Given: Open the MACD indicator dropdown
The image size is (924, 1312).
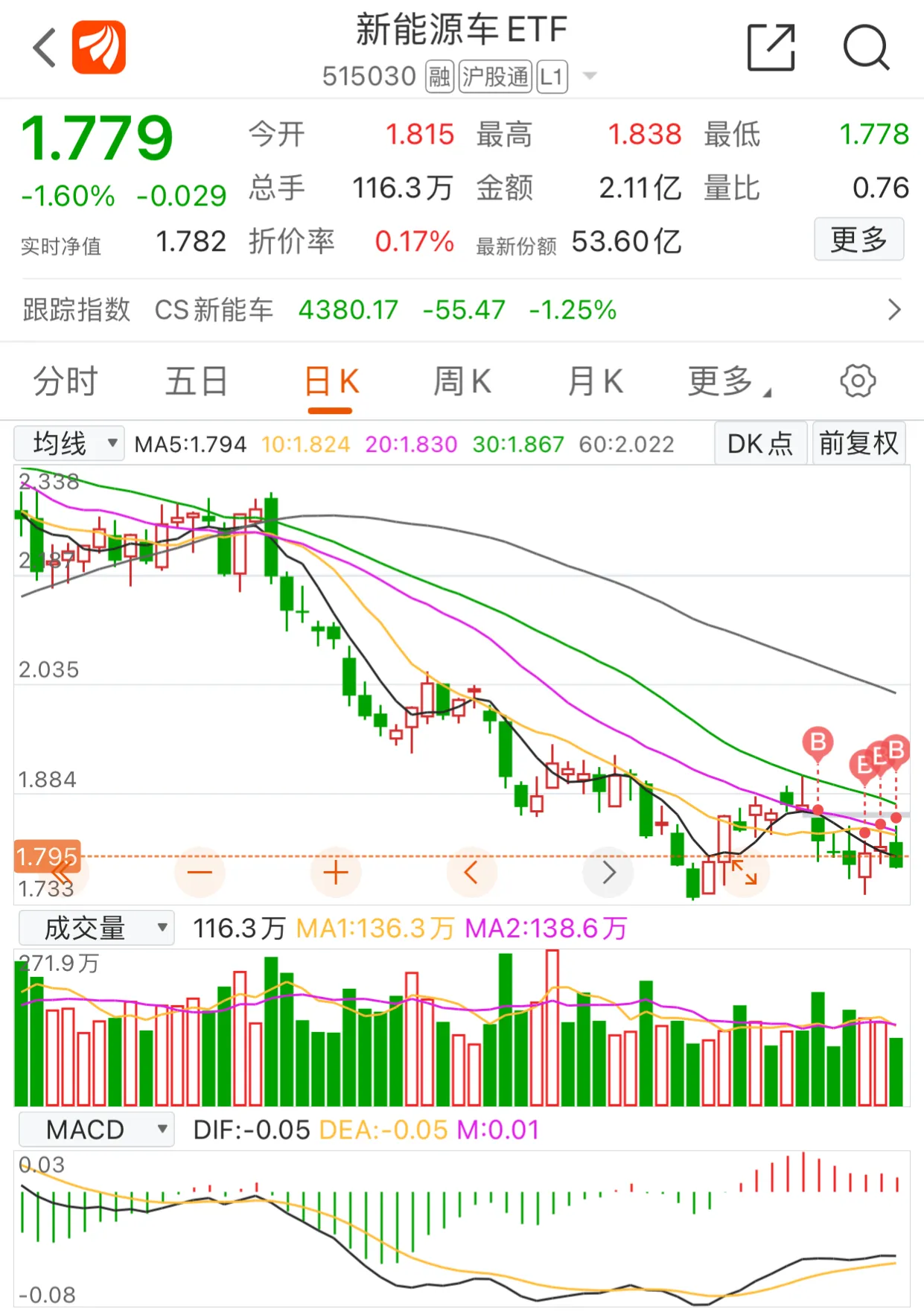Looking at the screenshot, I should pyautogui.click(x=96, y=1130).
